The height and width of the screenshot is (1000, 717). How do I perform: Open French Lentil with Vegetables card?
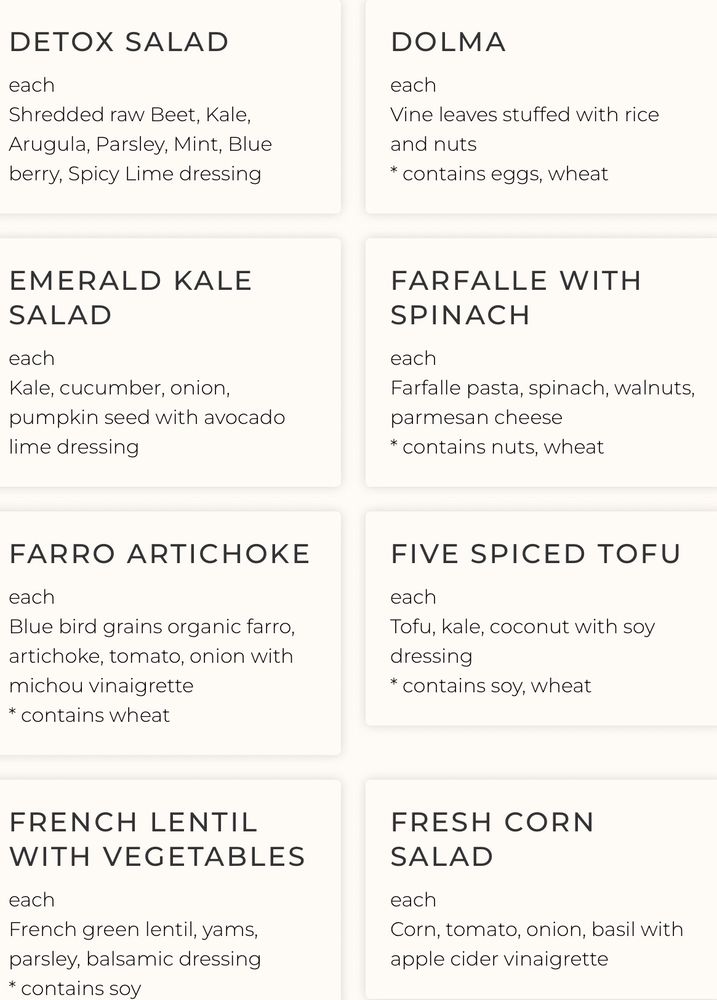(x=157, y=839)
